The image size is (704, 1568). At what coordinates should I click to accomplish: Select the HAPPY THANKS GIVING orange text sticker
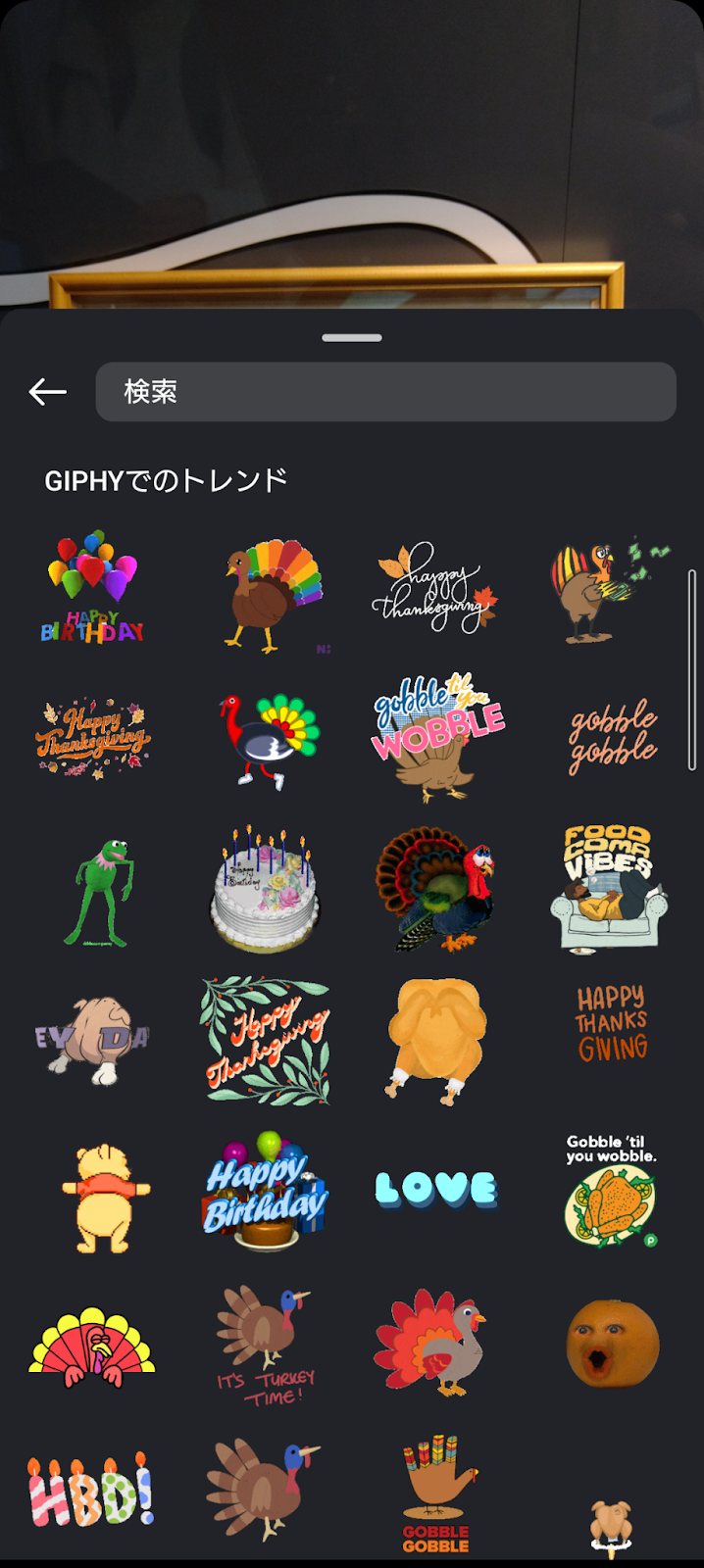[x=612, y=1024]
